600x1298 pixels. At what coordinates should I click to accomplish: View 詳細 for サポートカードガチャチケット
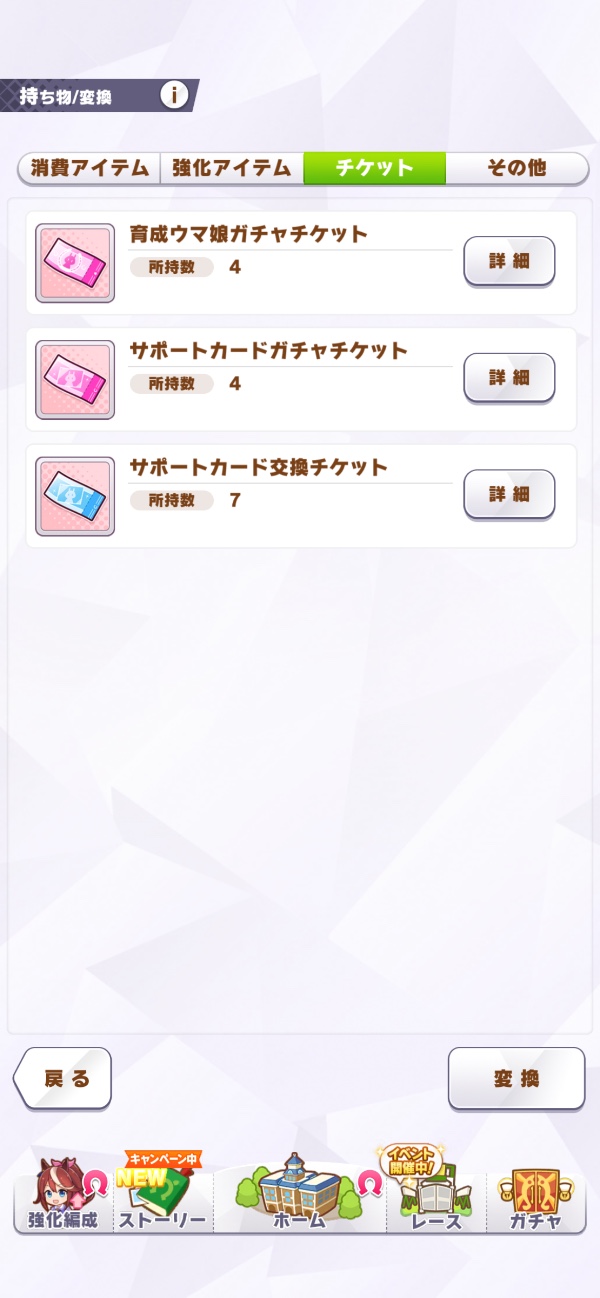(509, 378)
